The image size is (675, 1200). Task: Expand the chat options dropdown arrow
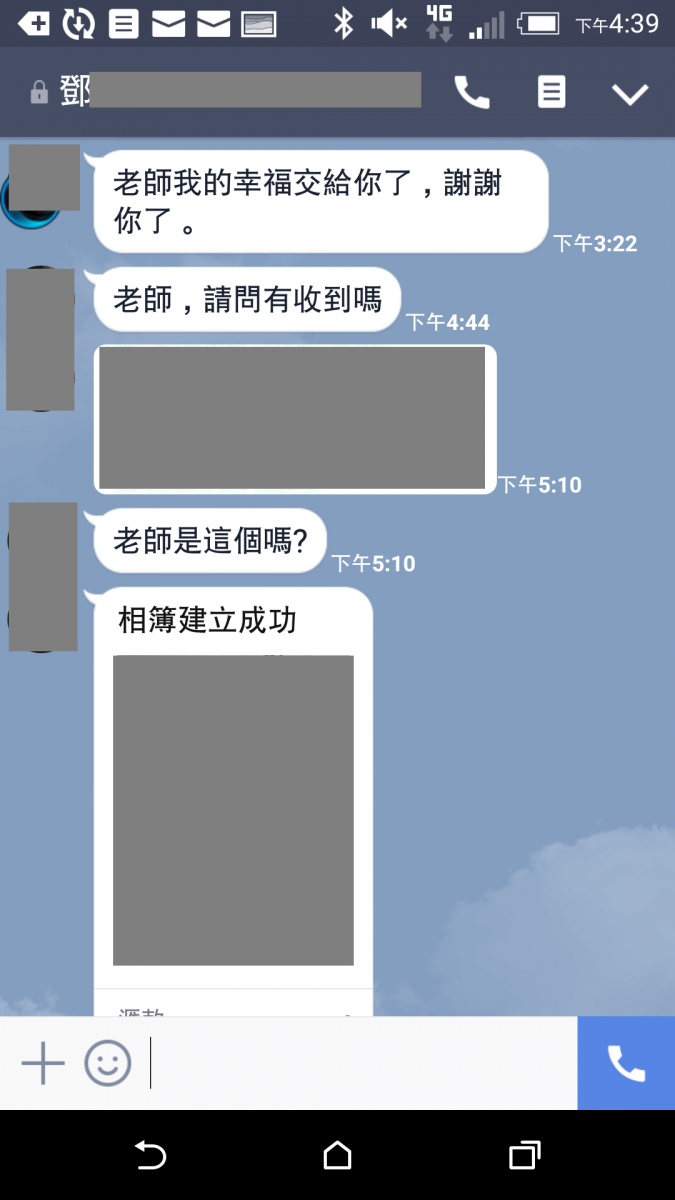point(630,94)
